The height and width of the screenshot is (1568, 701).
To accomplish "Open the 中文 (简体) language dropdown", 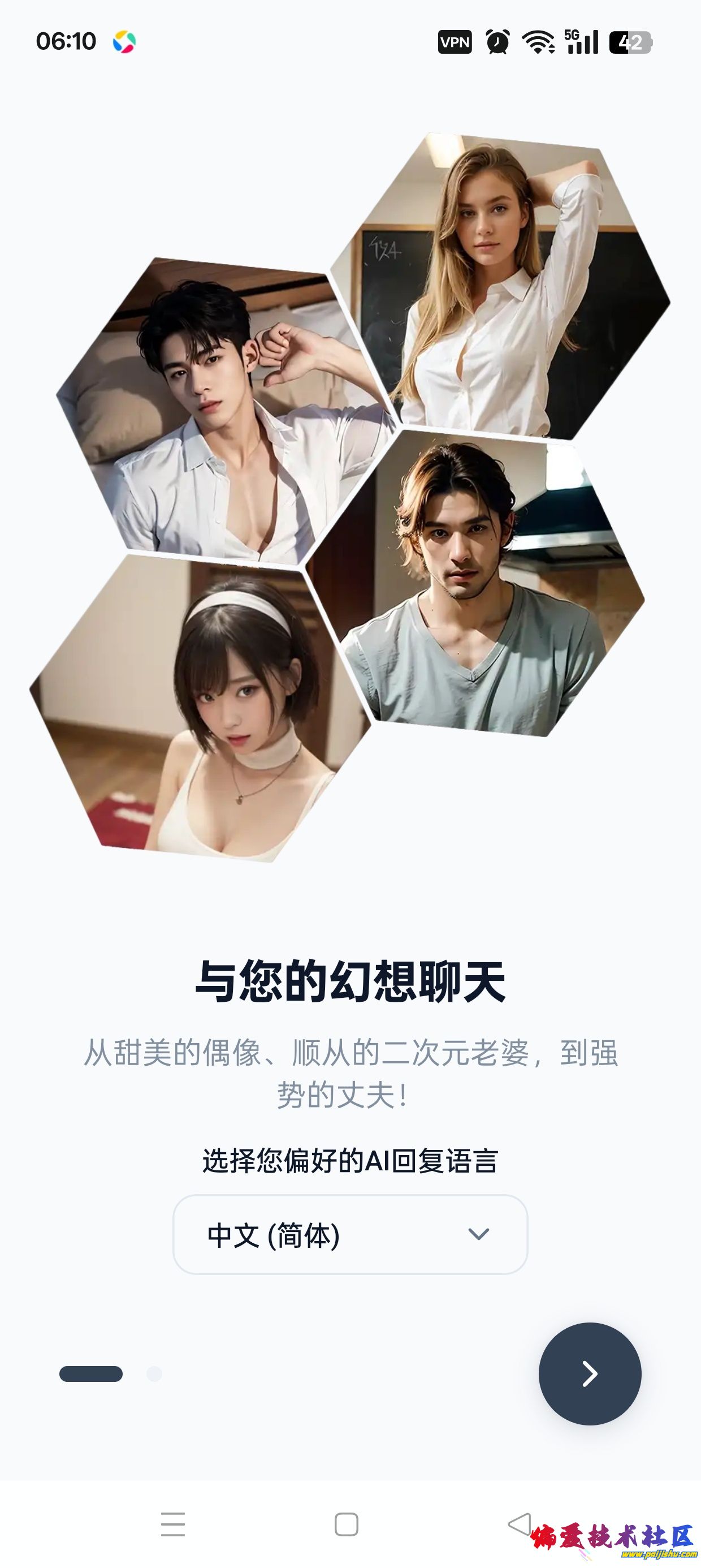I will [350, 1234].
